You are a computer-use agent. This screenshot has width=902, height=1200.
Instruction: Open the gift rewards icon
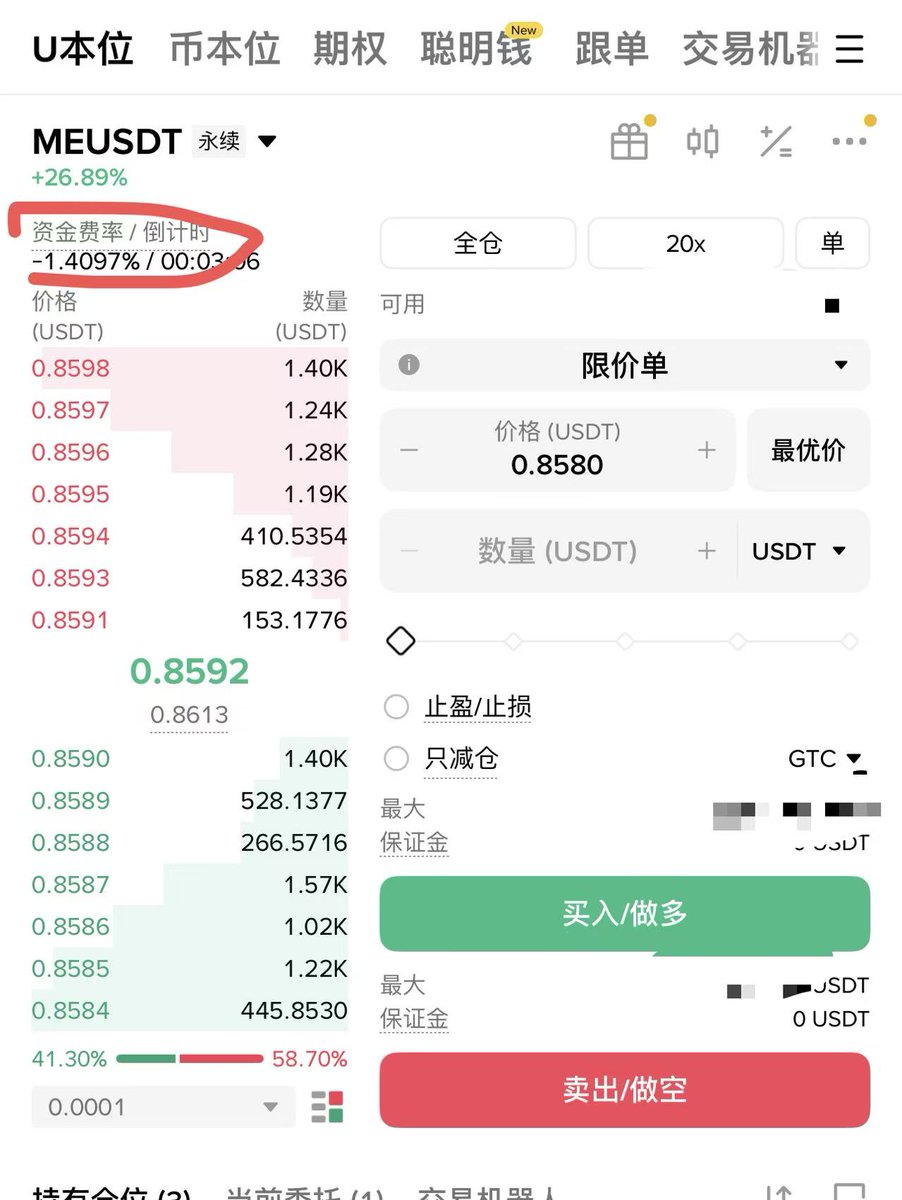tap(630, 142)
